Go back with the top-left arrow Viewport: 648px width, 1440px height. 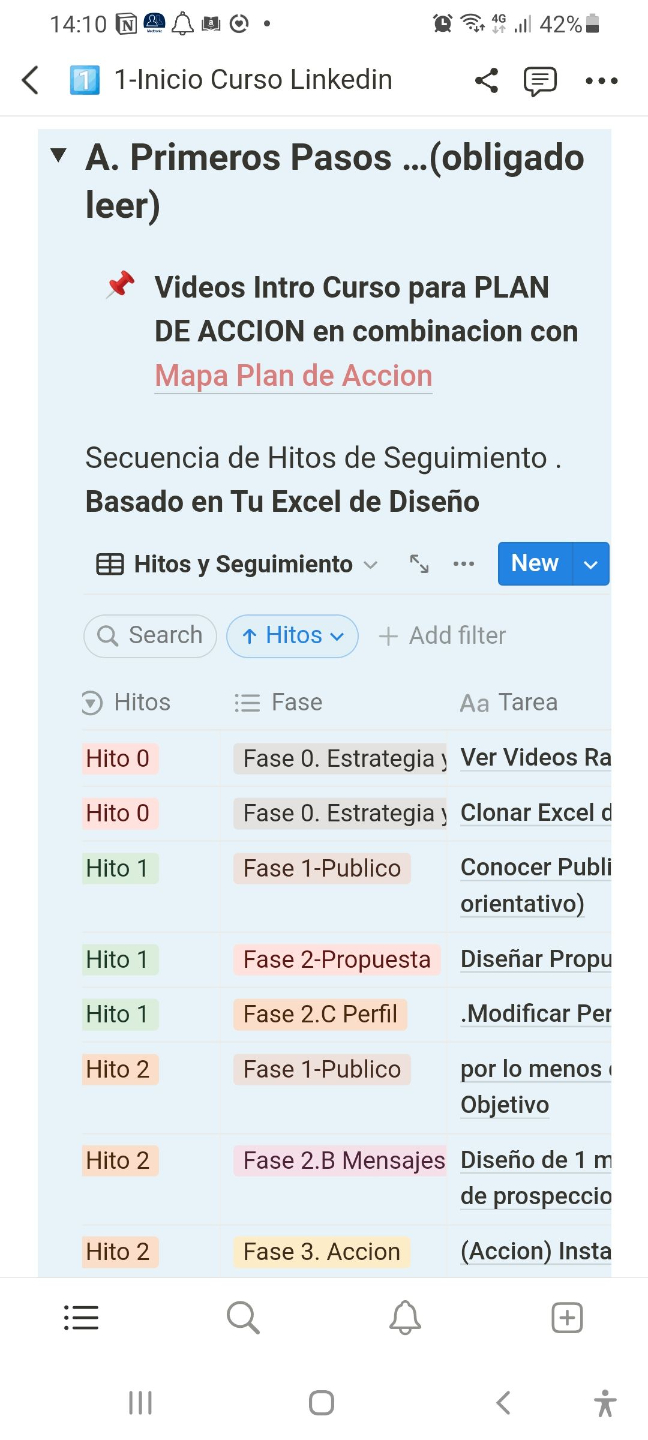click(x=30, y=80)
